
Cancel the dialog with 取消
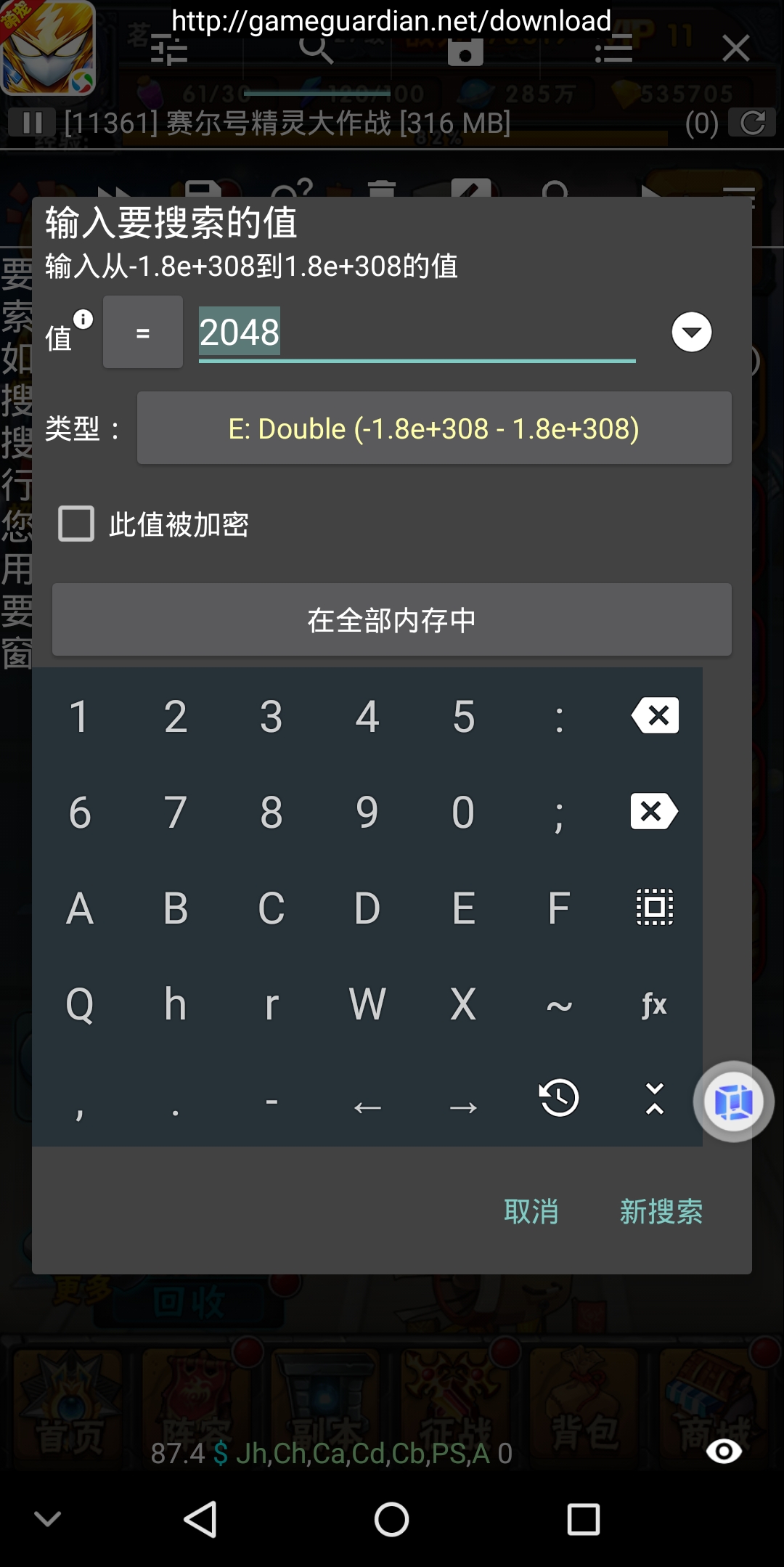[x=531, y=1211]
